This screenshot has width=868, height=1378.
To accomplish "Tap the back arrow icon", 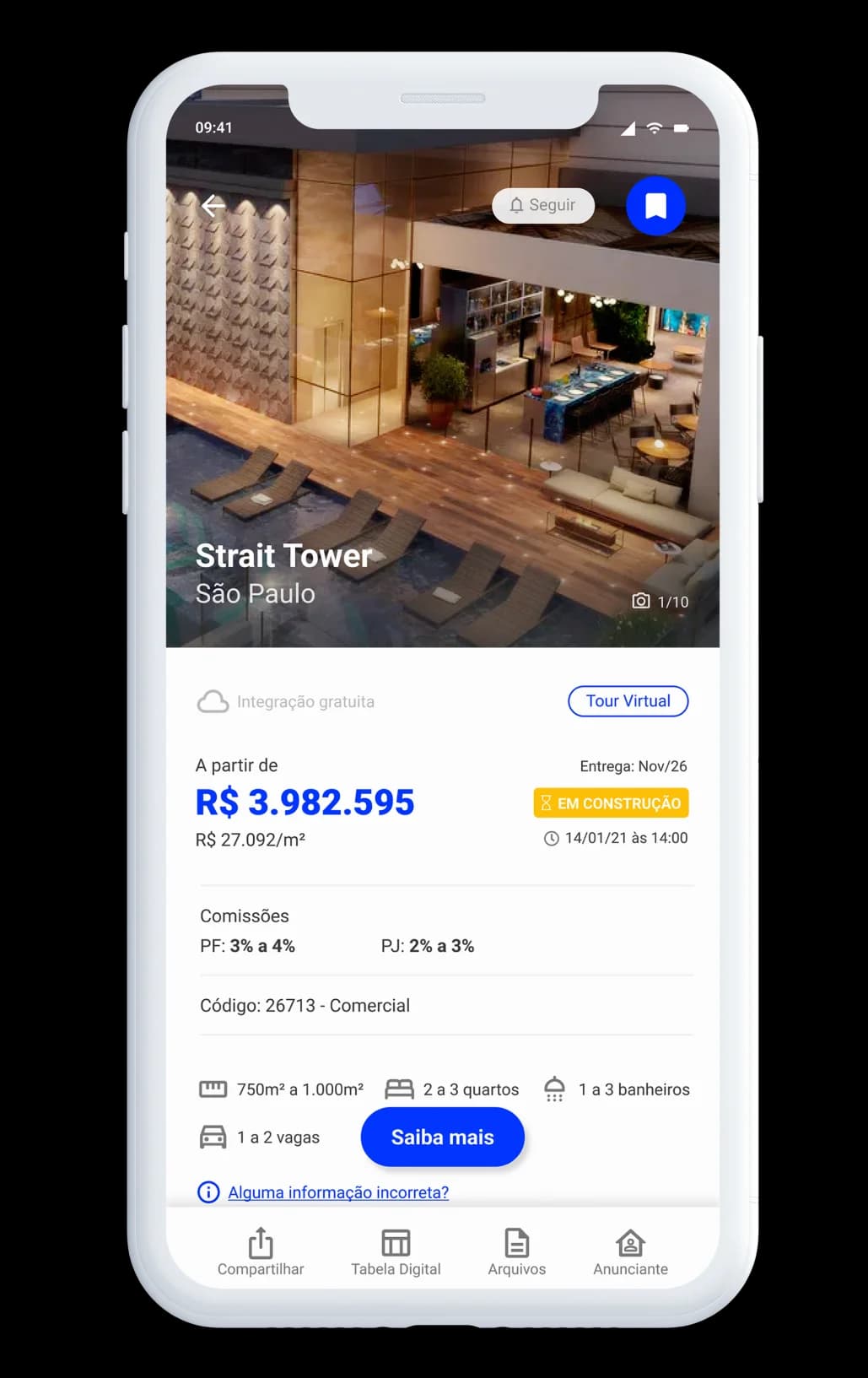I will click(x=213, y=205).
